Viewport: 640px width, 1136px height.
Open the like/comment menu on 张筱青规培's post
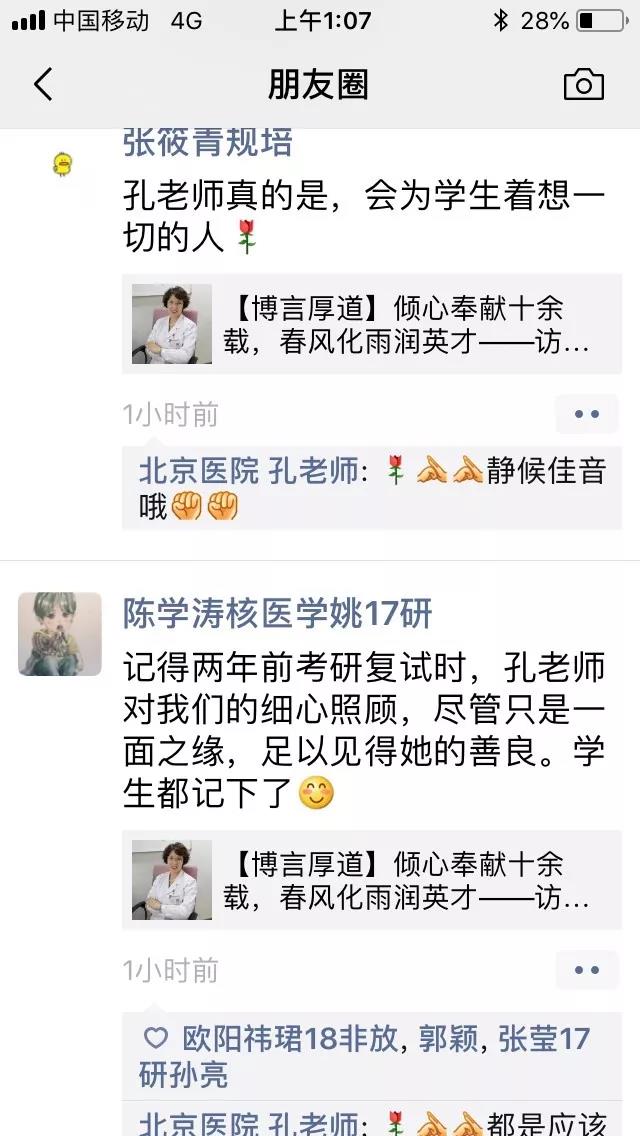point(587,414)
